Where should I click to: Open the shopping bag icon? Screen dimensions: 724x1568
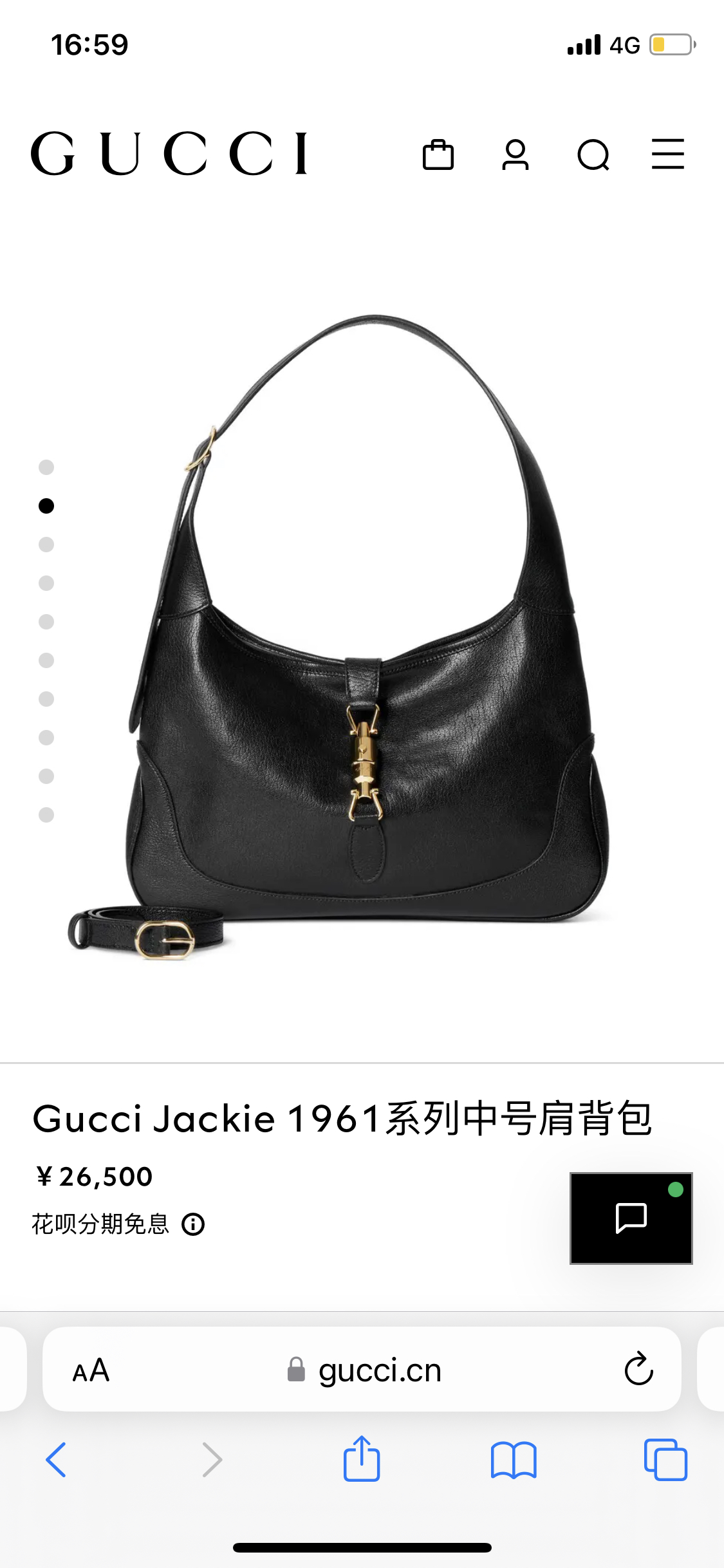[438, 154]
